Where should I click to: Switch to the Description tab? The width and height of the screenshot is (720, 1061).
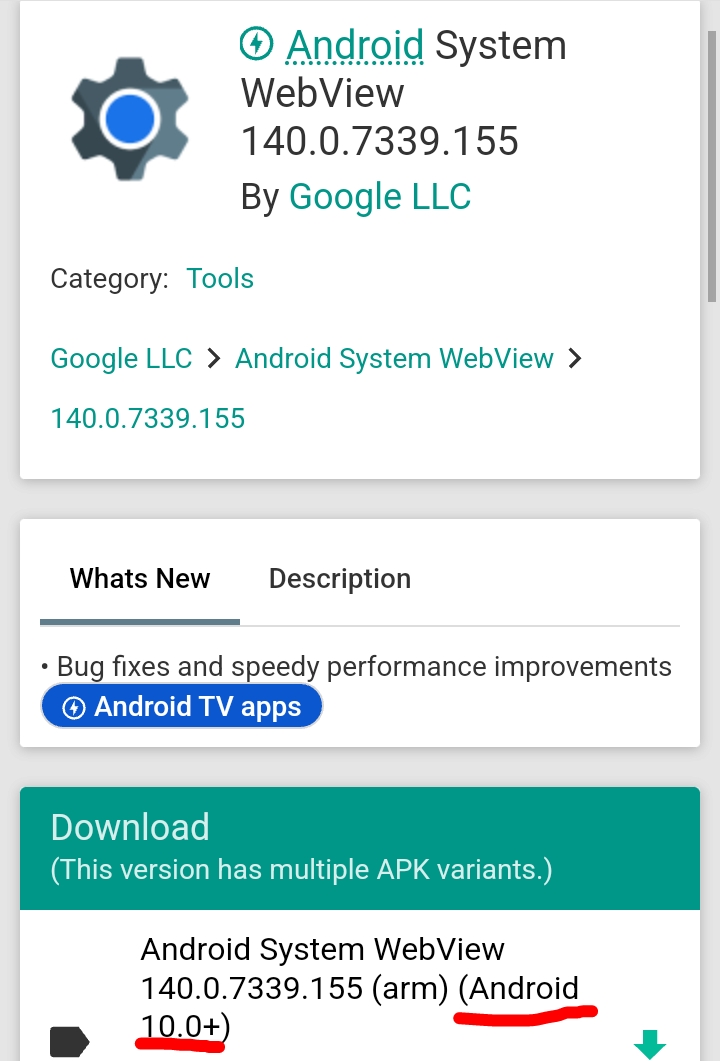click(340, 578)
